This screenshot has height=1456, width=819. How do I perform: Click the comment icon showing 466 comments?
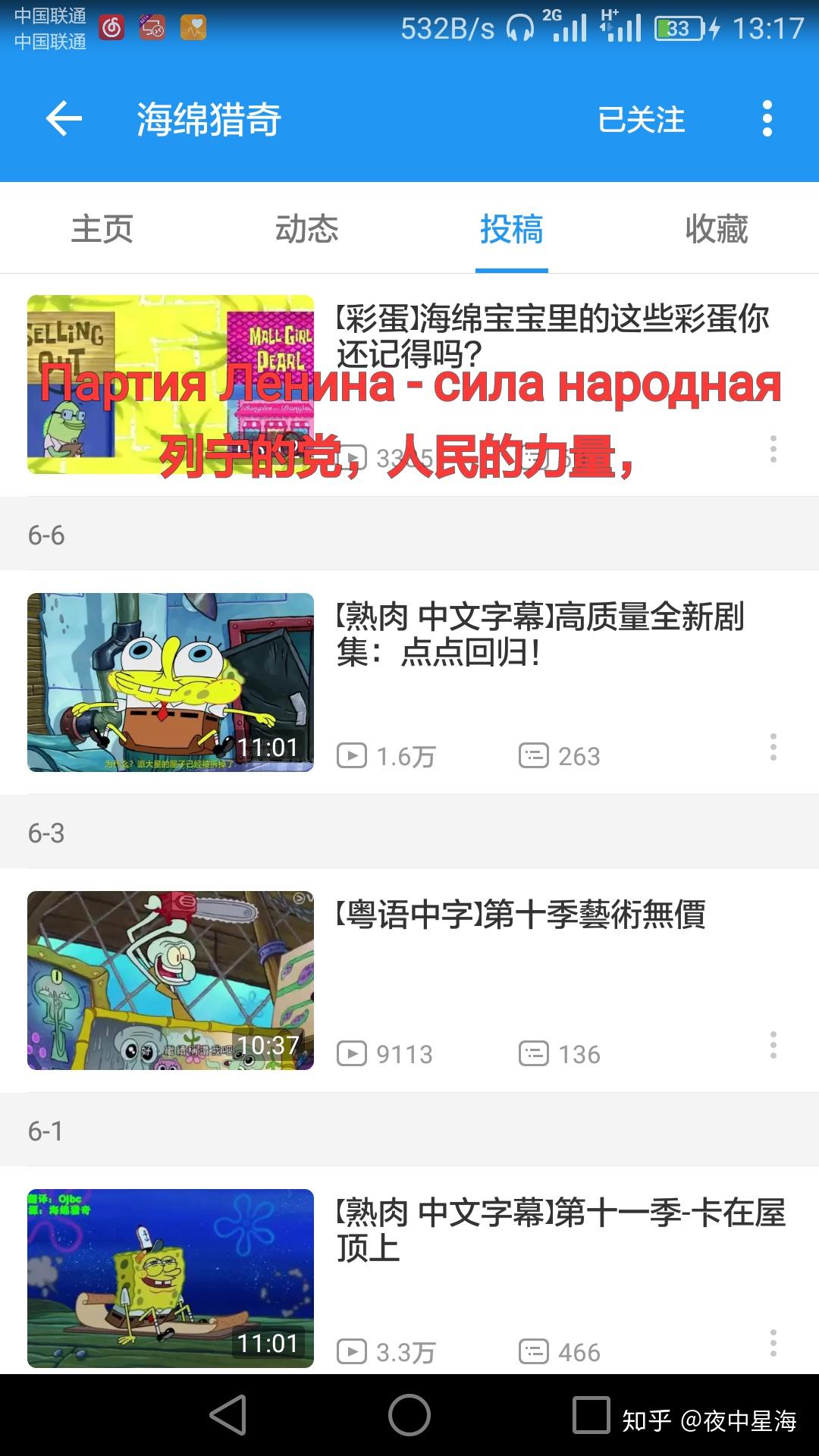(536, 1350)
